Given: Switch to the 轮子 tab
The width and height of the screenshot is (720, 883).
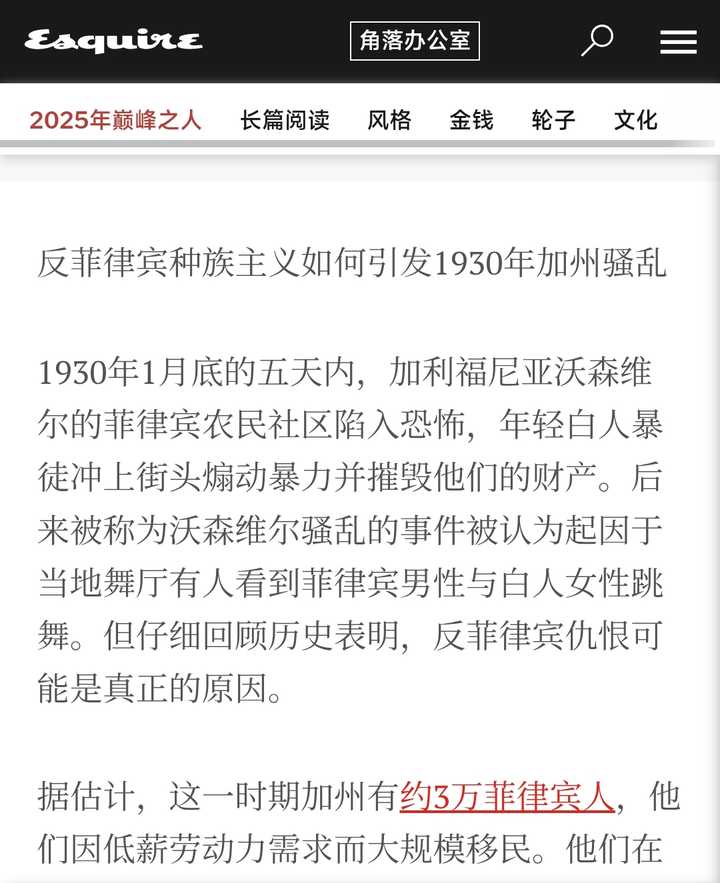Looking at the screenshot, I should pyautogui.click(x=553, y=120).
